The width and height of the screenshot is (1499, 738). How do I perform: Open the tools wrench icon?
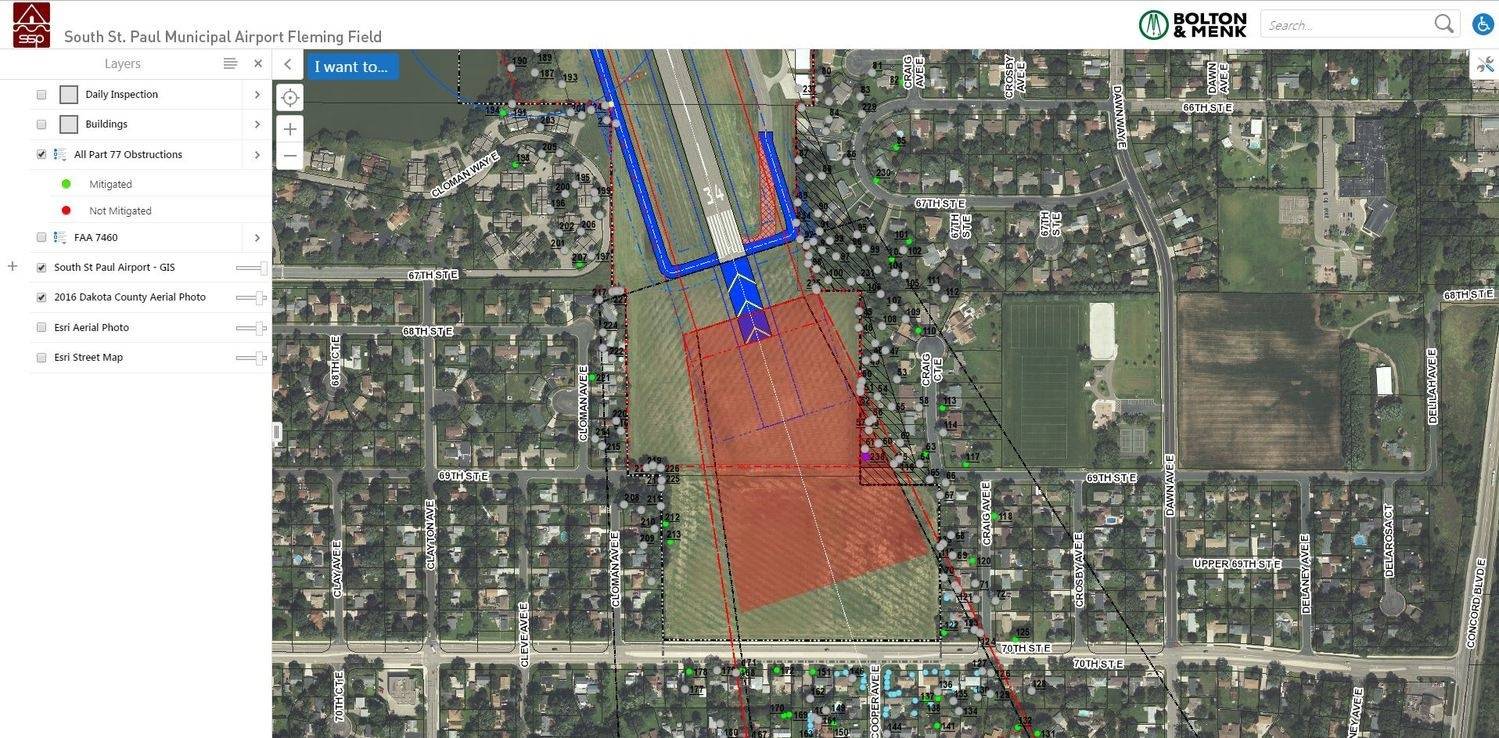tap(1484, 65)
